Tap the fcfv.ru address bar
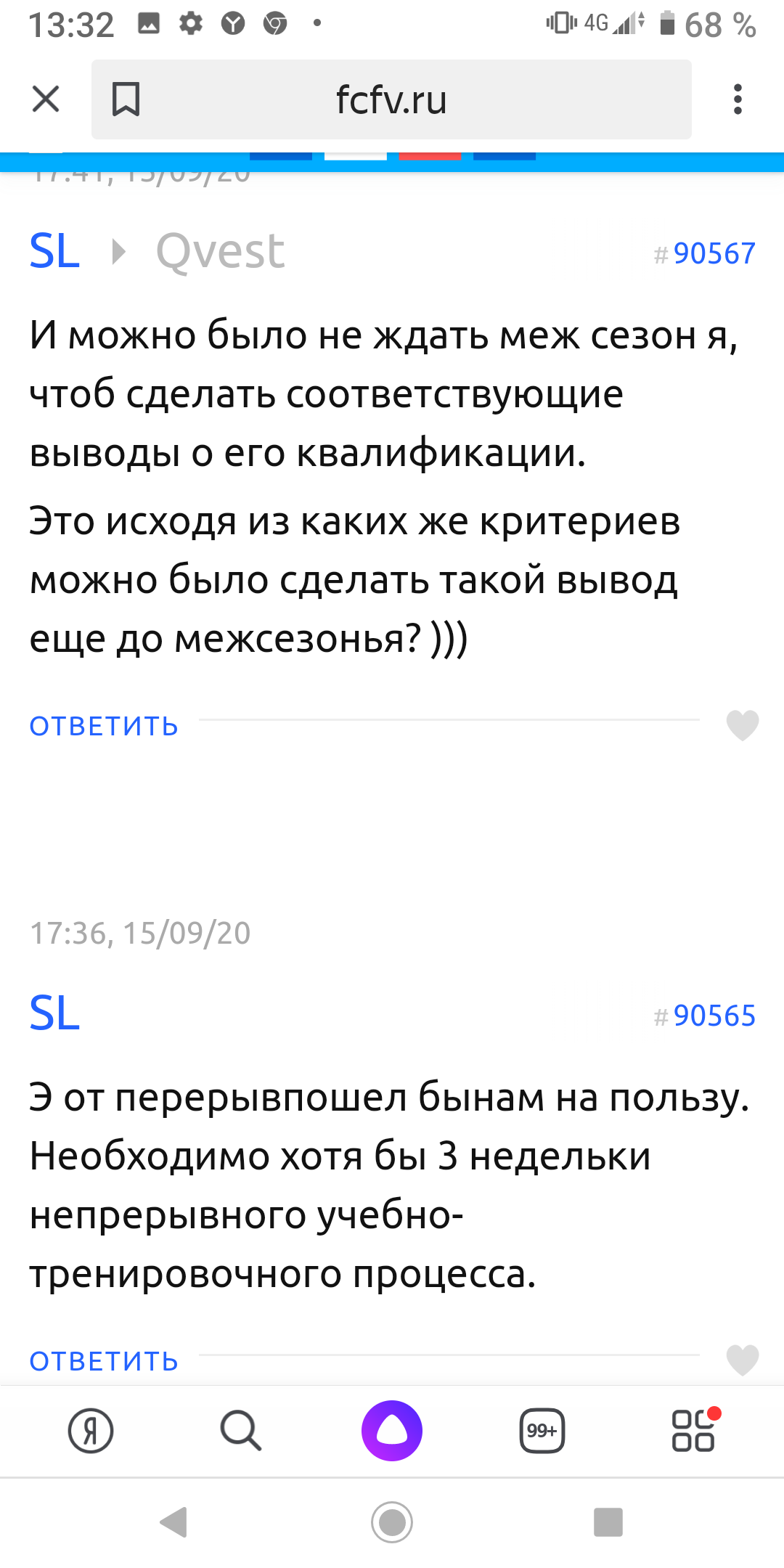The height and width of the screenshot is (1568, 784). pyautogui.click(x=391, y=99)
